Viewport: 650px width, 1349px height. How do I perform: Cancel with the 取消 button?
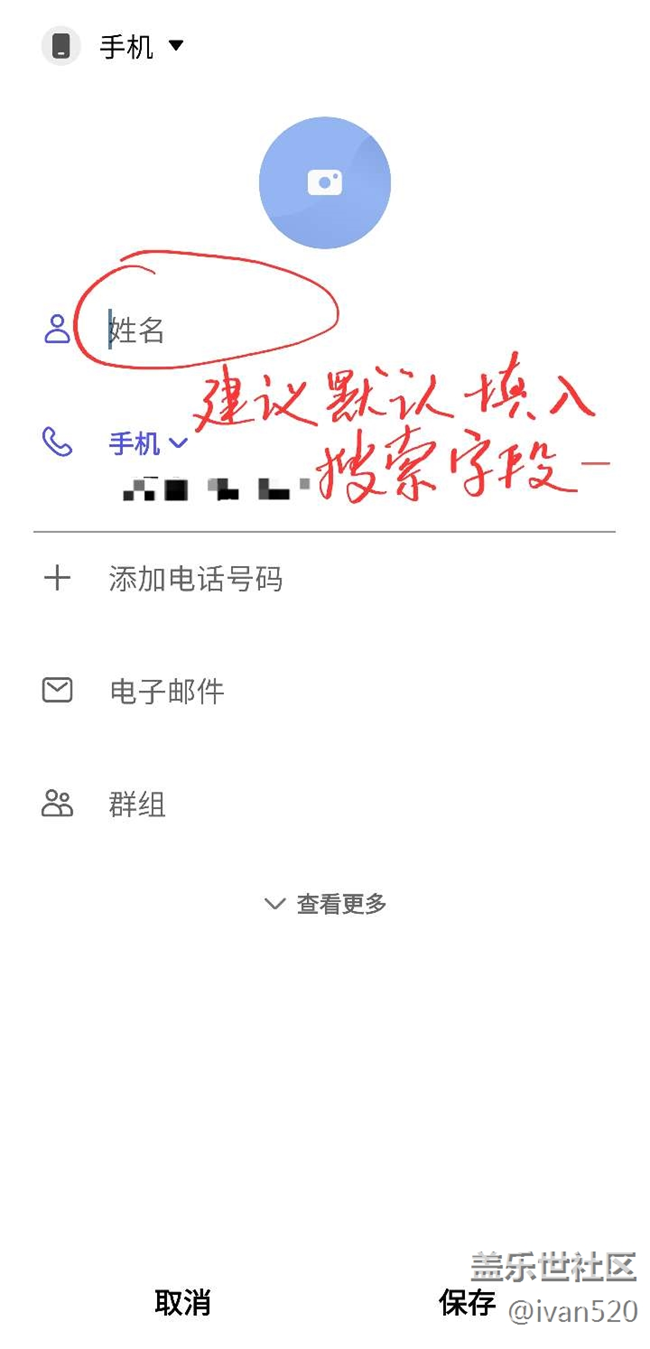(x=182, y=1303)
